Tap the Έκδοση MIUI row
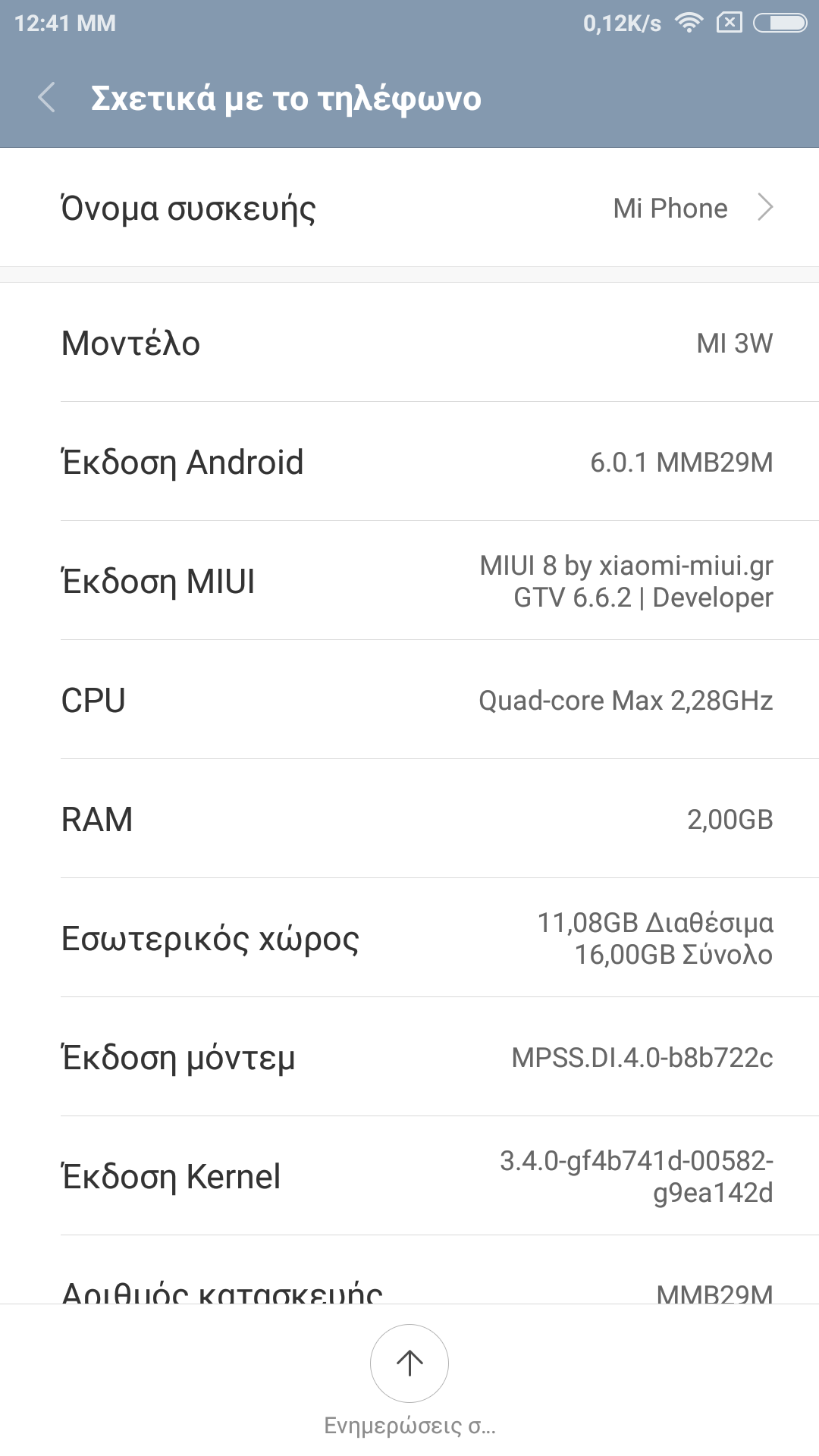 pos(409,581)
